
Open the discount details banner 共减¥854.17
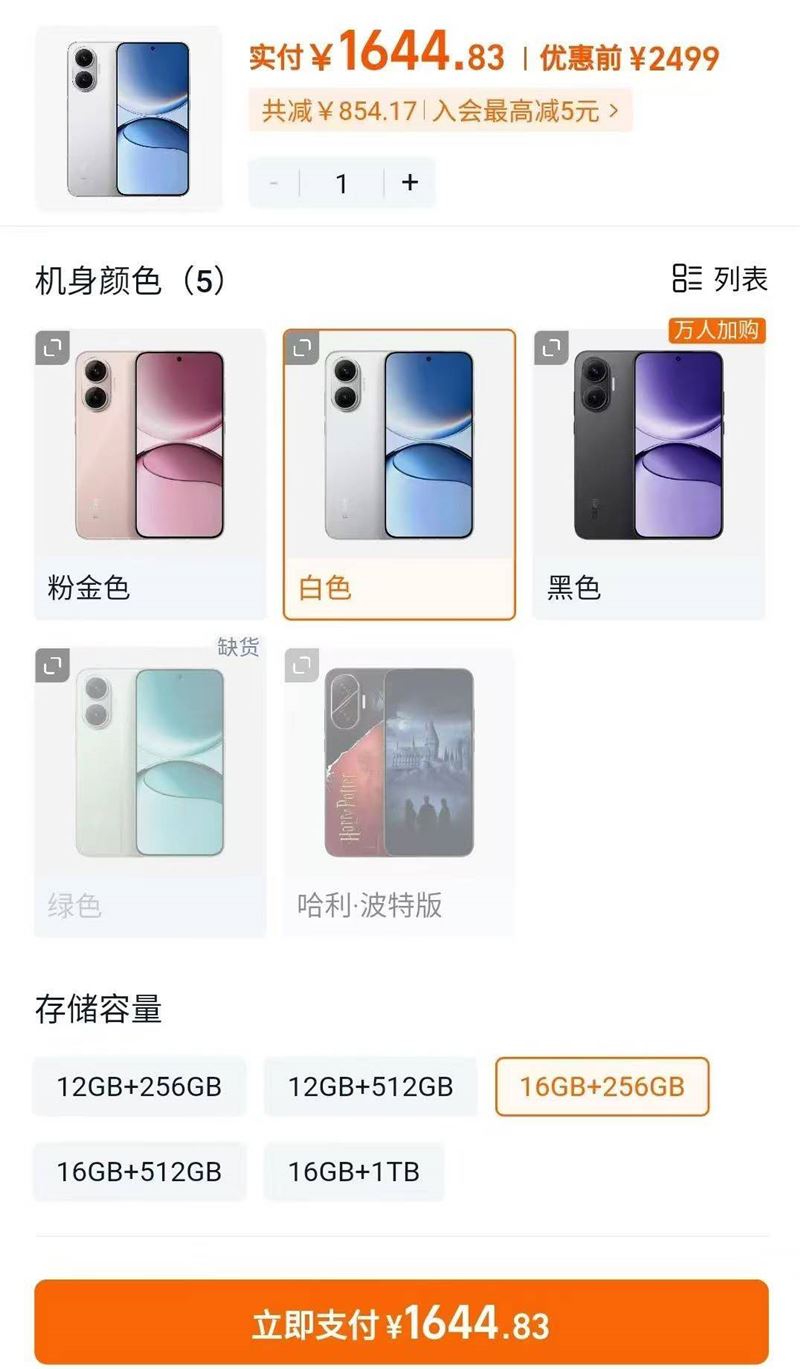[x=440, y=110]
